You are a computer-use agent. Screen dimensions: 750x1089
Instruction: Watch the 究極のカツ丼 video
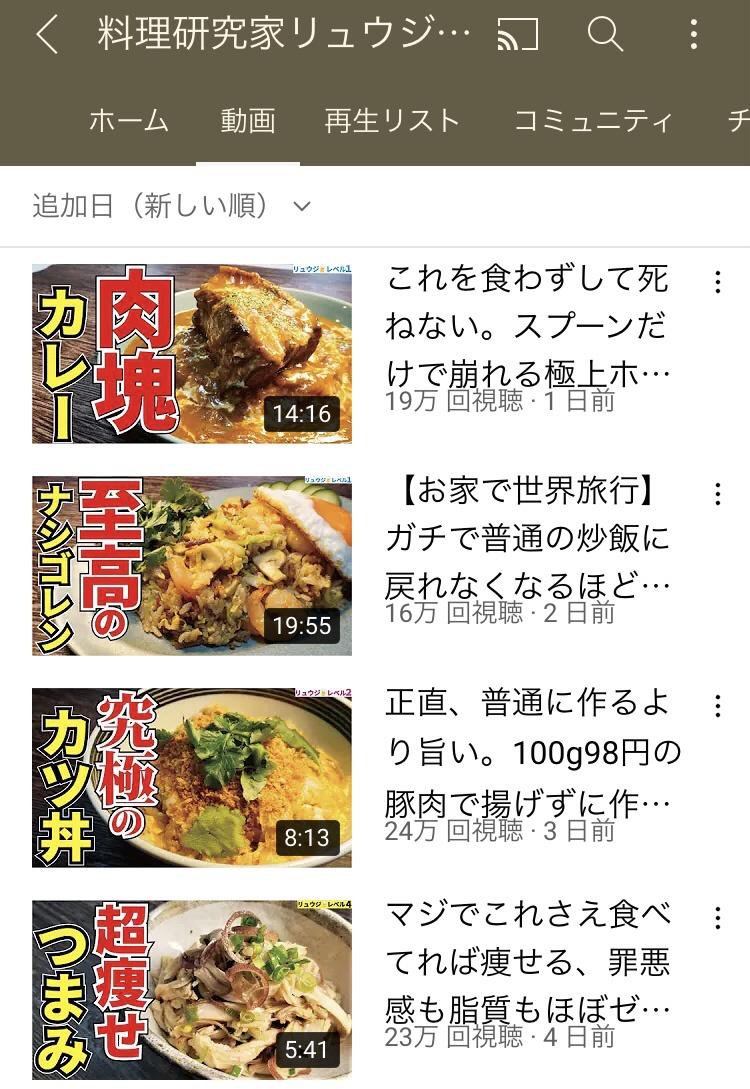pos(192,777)
